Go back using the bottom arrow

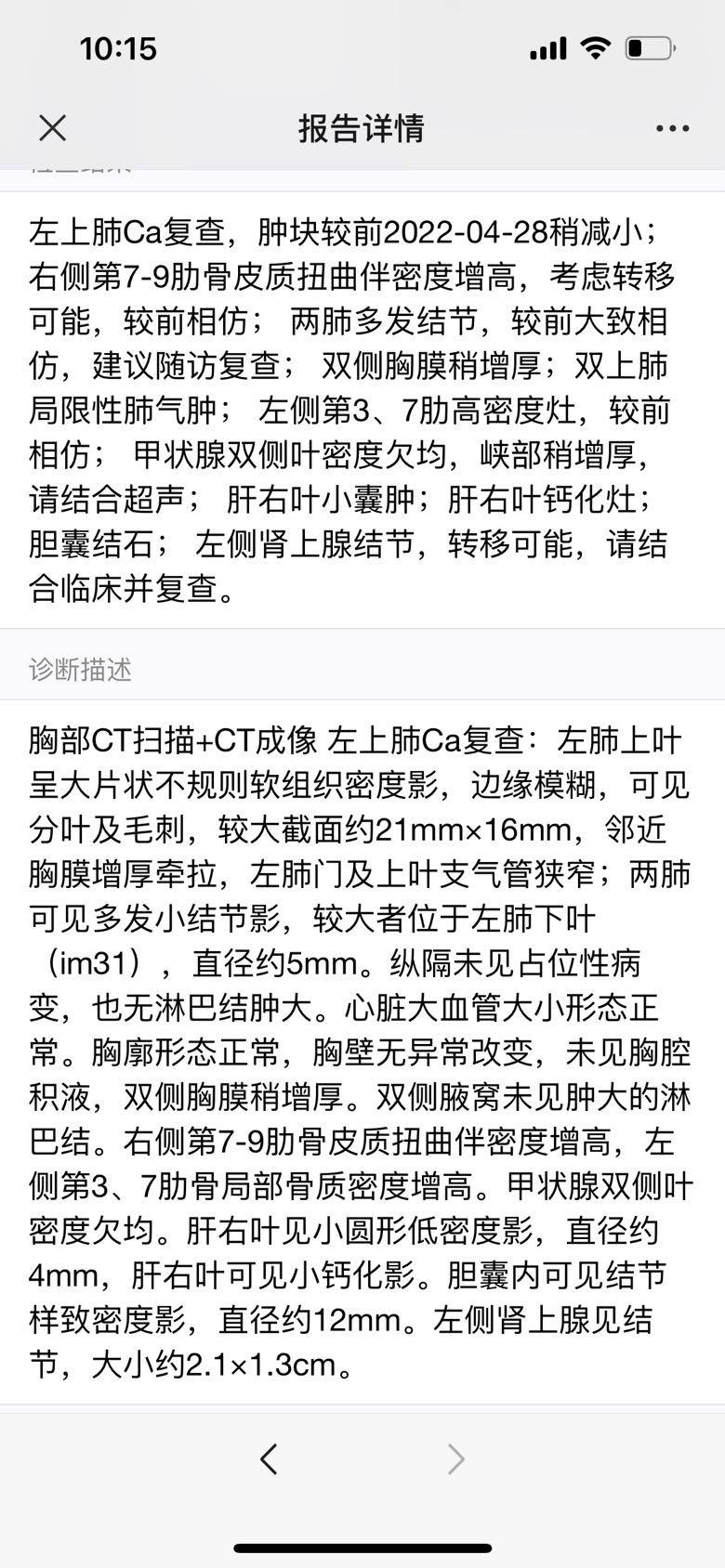tap(270, 1459)
